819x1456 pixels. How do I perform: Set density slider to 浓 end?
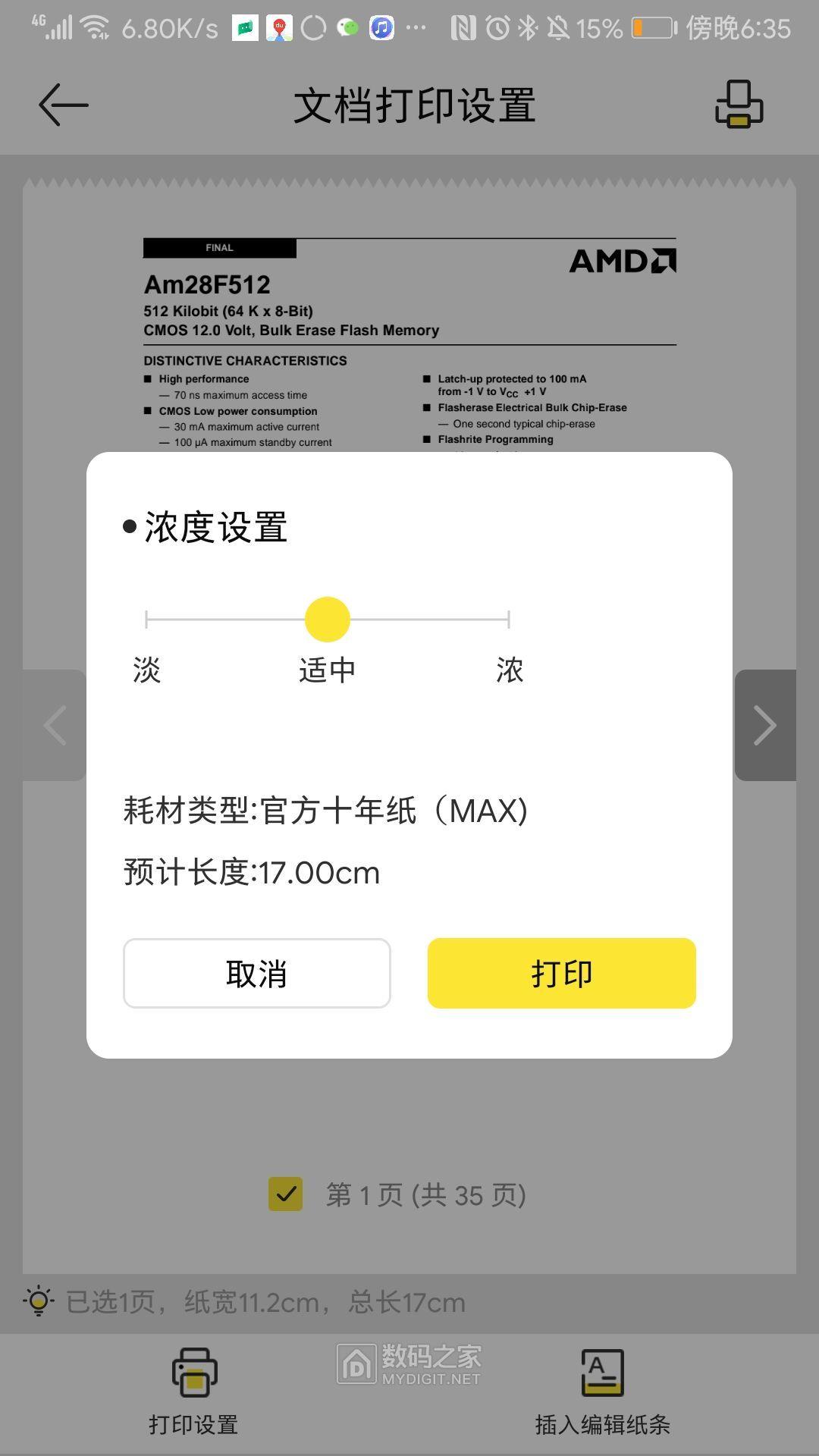[508, 620]
